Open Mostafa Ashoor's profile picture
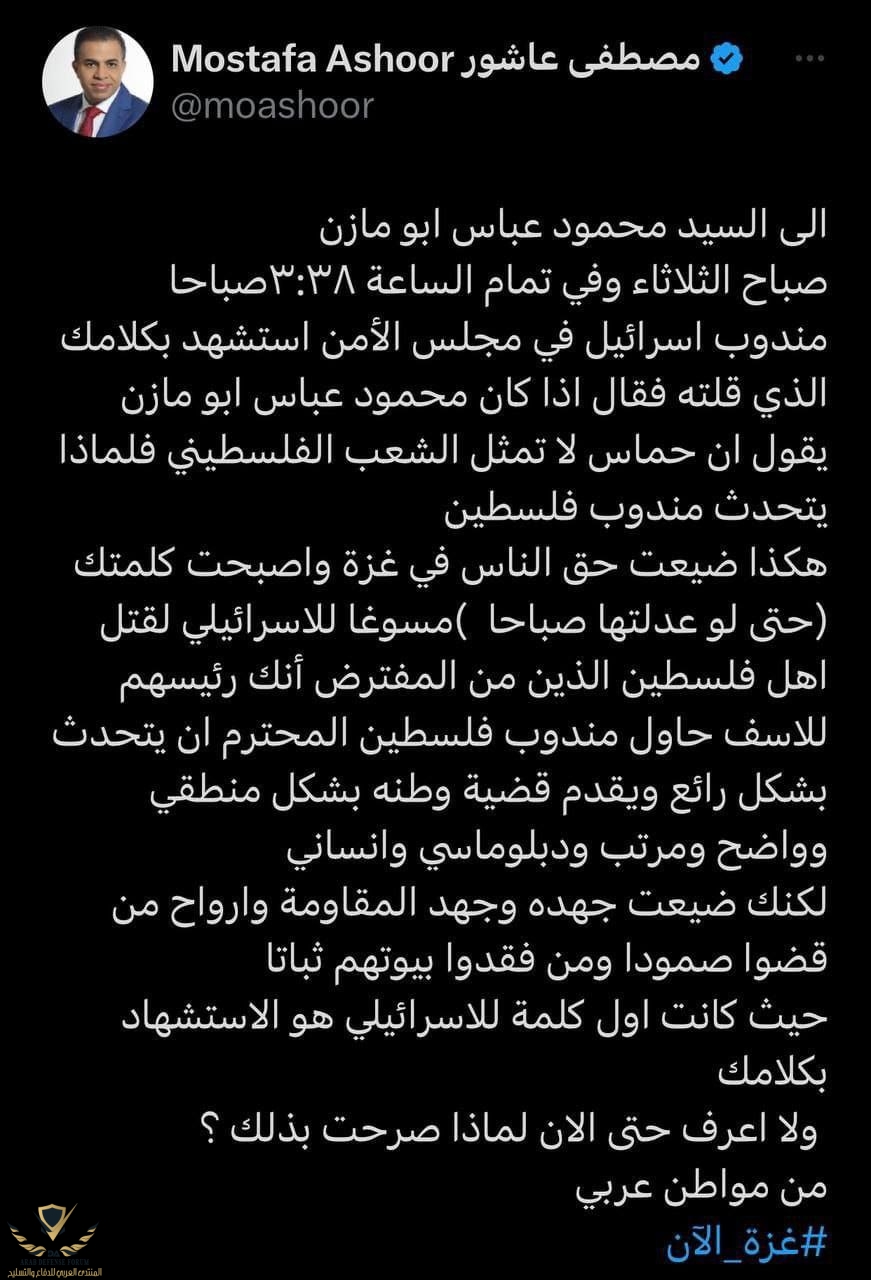Viewport: 871px width, 1280px height. click(x=99, y=82)
